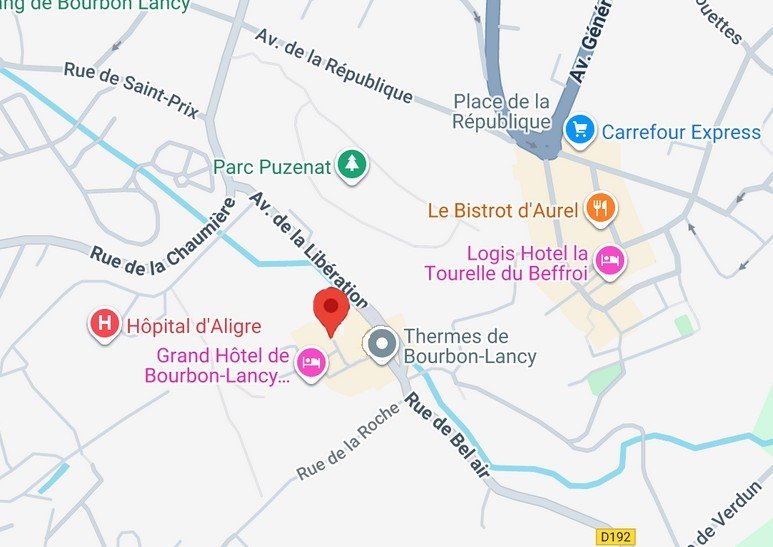
Task: Select the Parc Puzenat park marker
Action: click(x=351, y=165)
